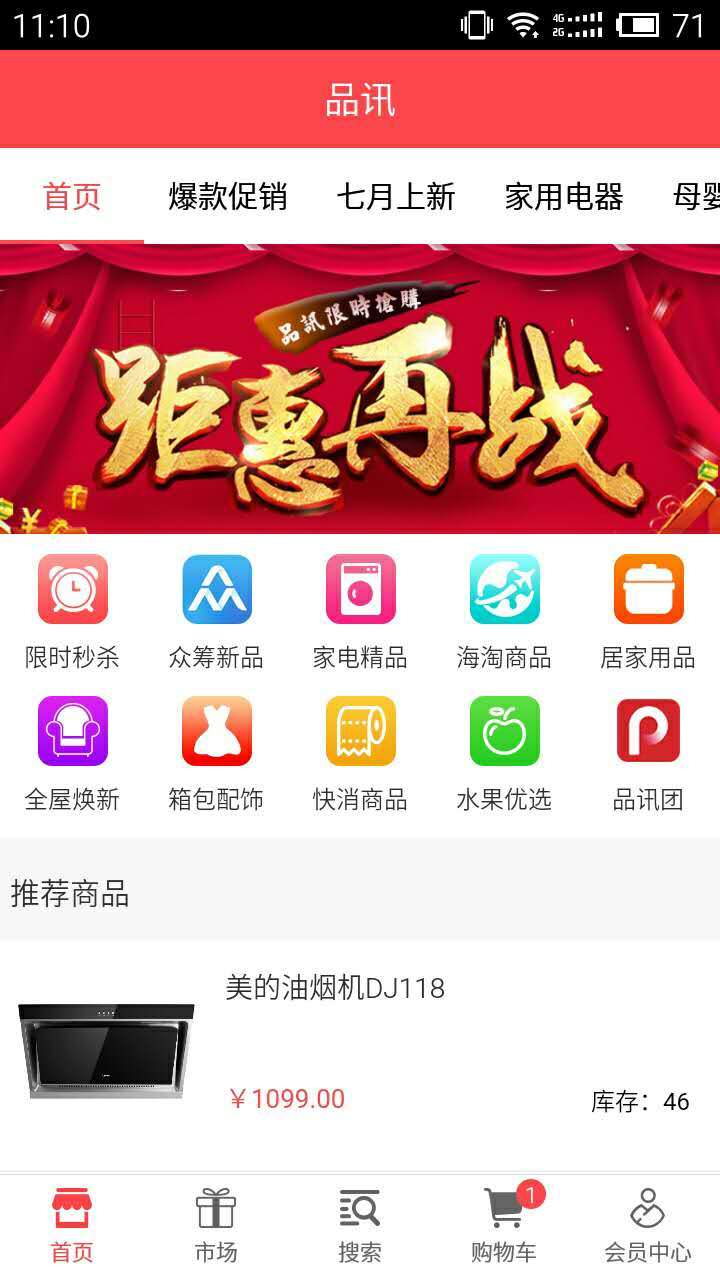Open 会员中心 member center

pyautogui.click(x=648, y=1225)
